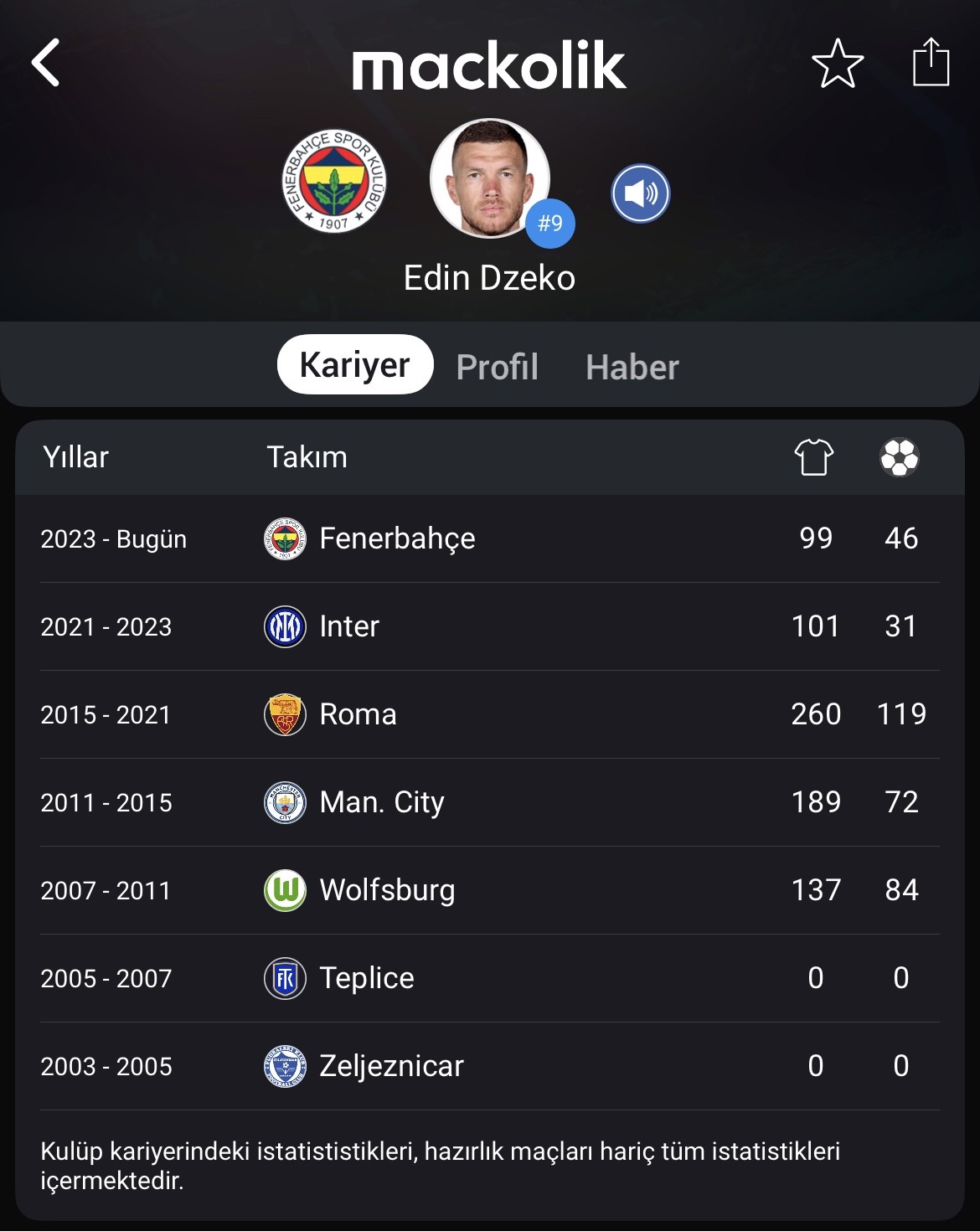
Task: Share this player page
Action: click(x=931, y=63)
